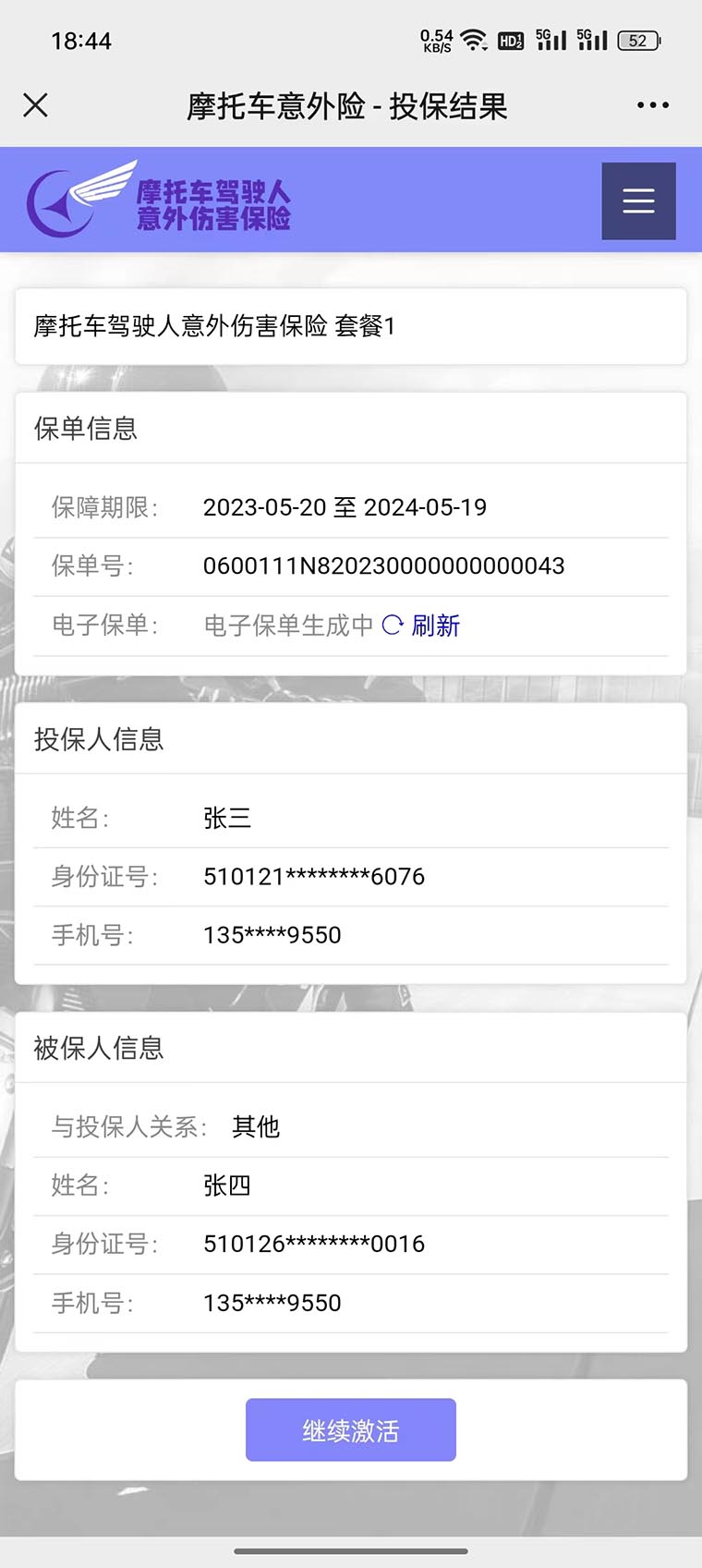Tap 刷新 to refresh the e-policy
702x1568 pixels.
point(434,626)
